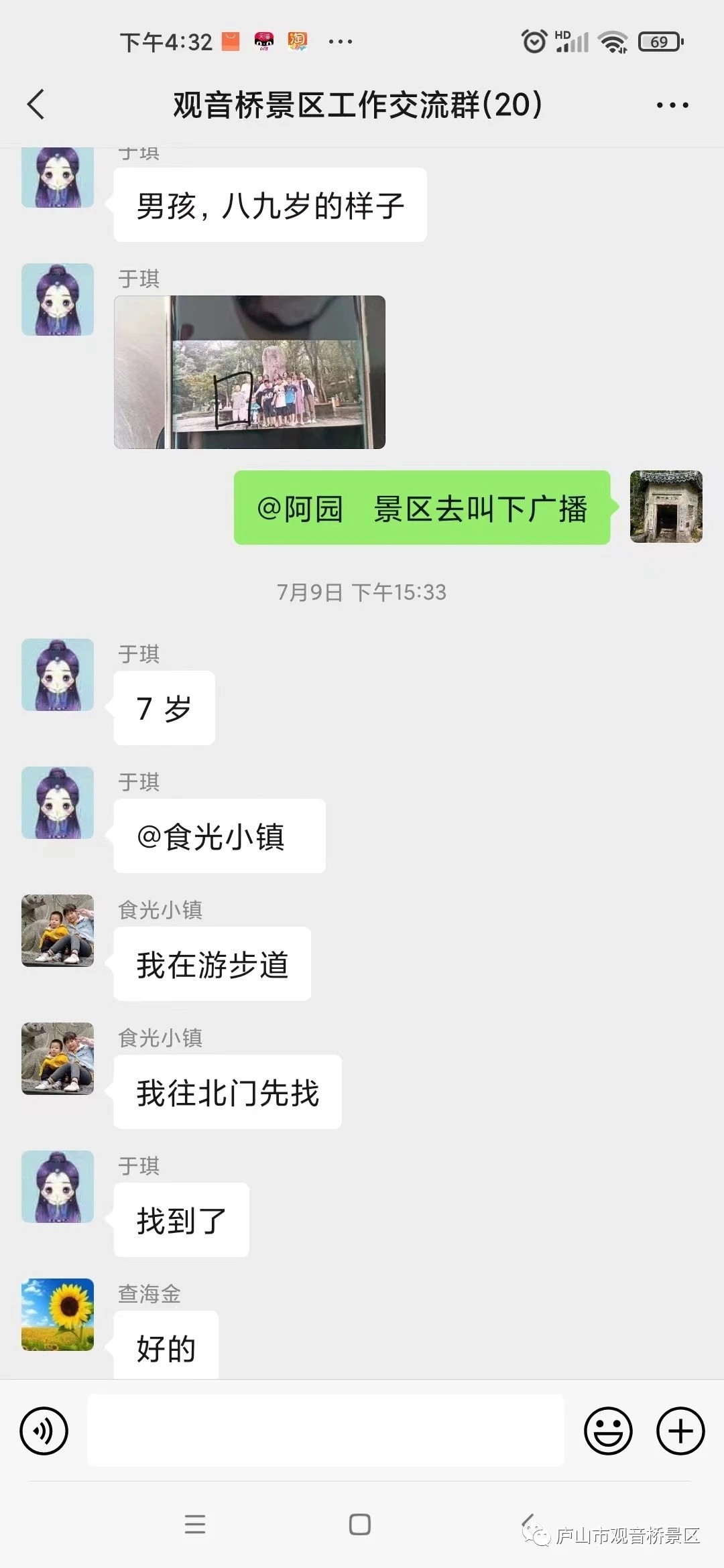Focus the message text field
The height and width of the screenshot is (1568, 724).
coord(325,1431)
